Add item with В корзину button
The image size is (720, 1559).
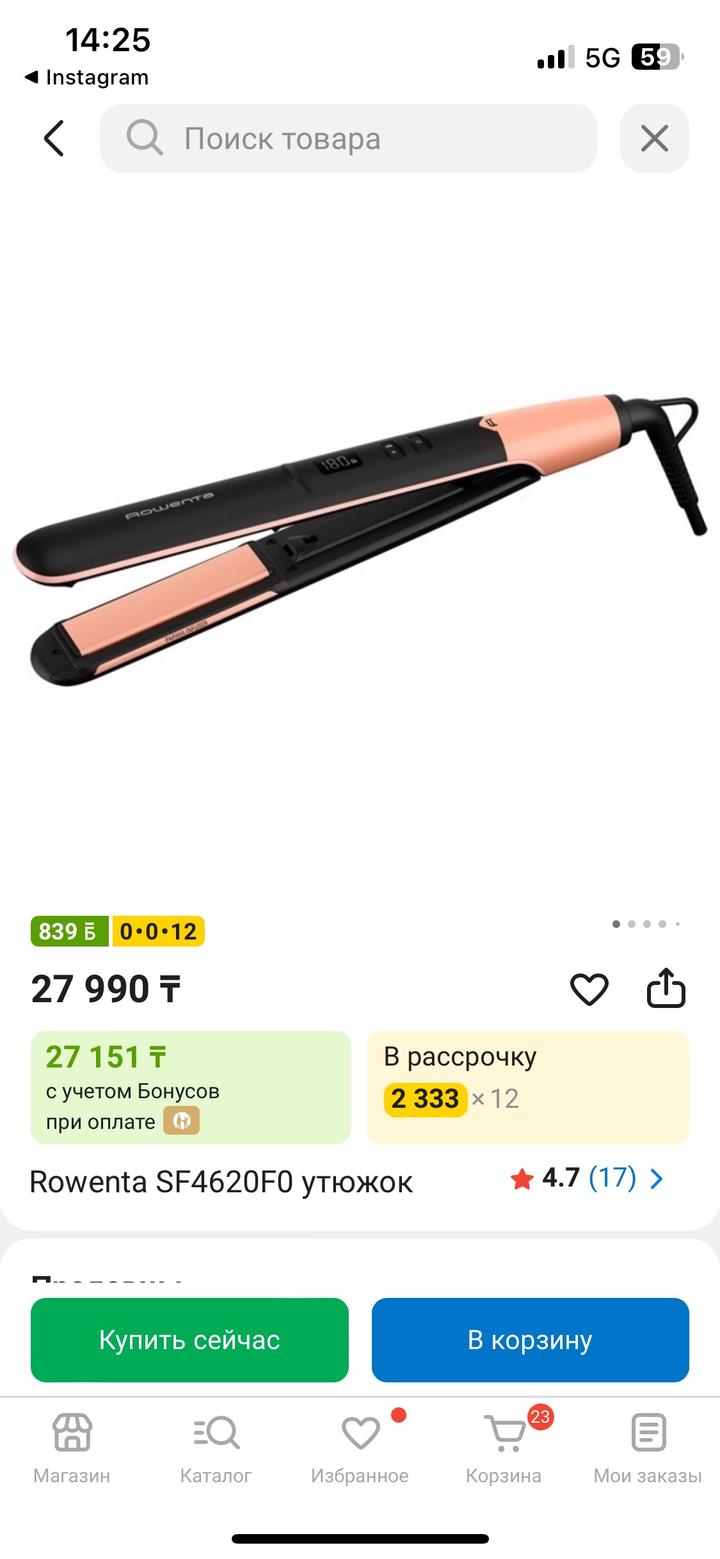530,1340
